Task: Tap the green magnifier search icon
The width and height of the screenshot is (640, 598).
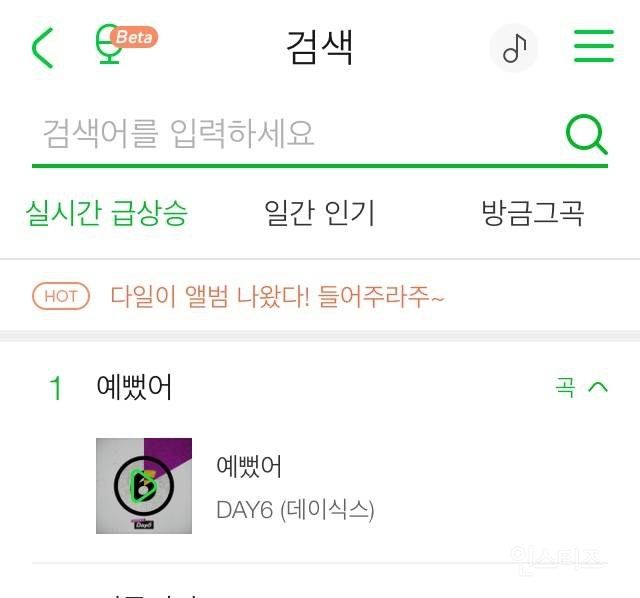Action: tap(586, 133)
